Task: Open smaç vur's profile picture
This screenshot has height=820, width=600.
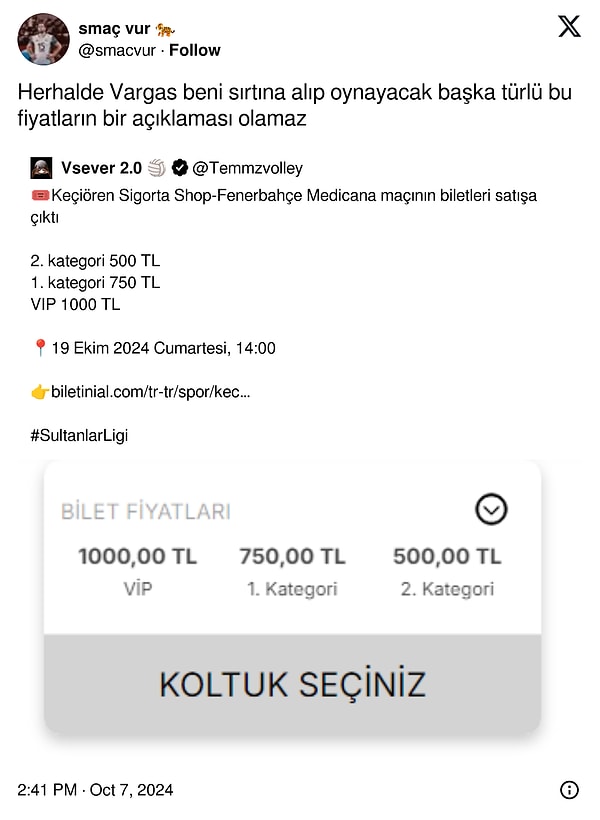Action: 43,39
